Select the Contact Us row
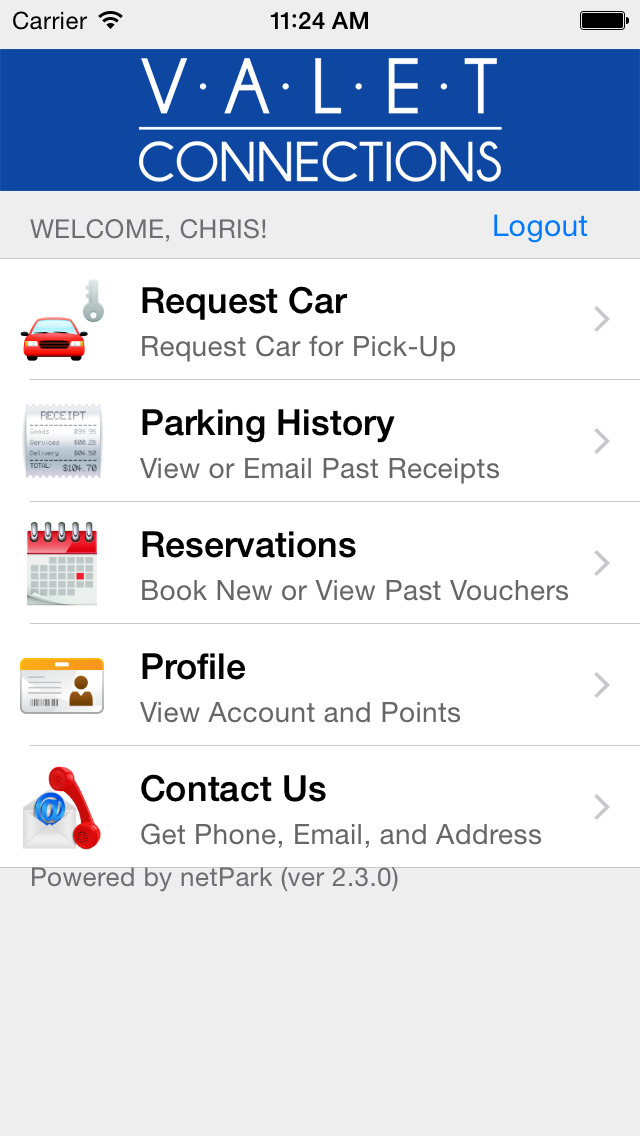The image size is (640, 1136). 320,808
